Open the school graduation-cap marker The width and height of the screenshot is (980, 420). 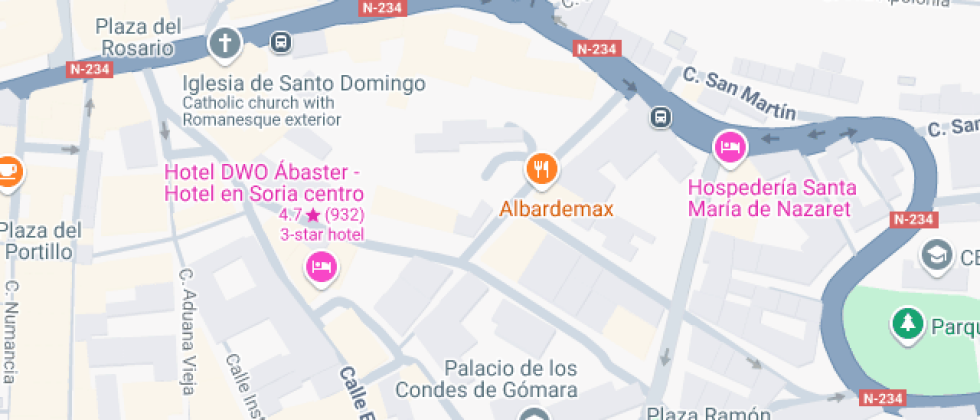[936, 257]
